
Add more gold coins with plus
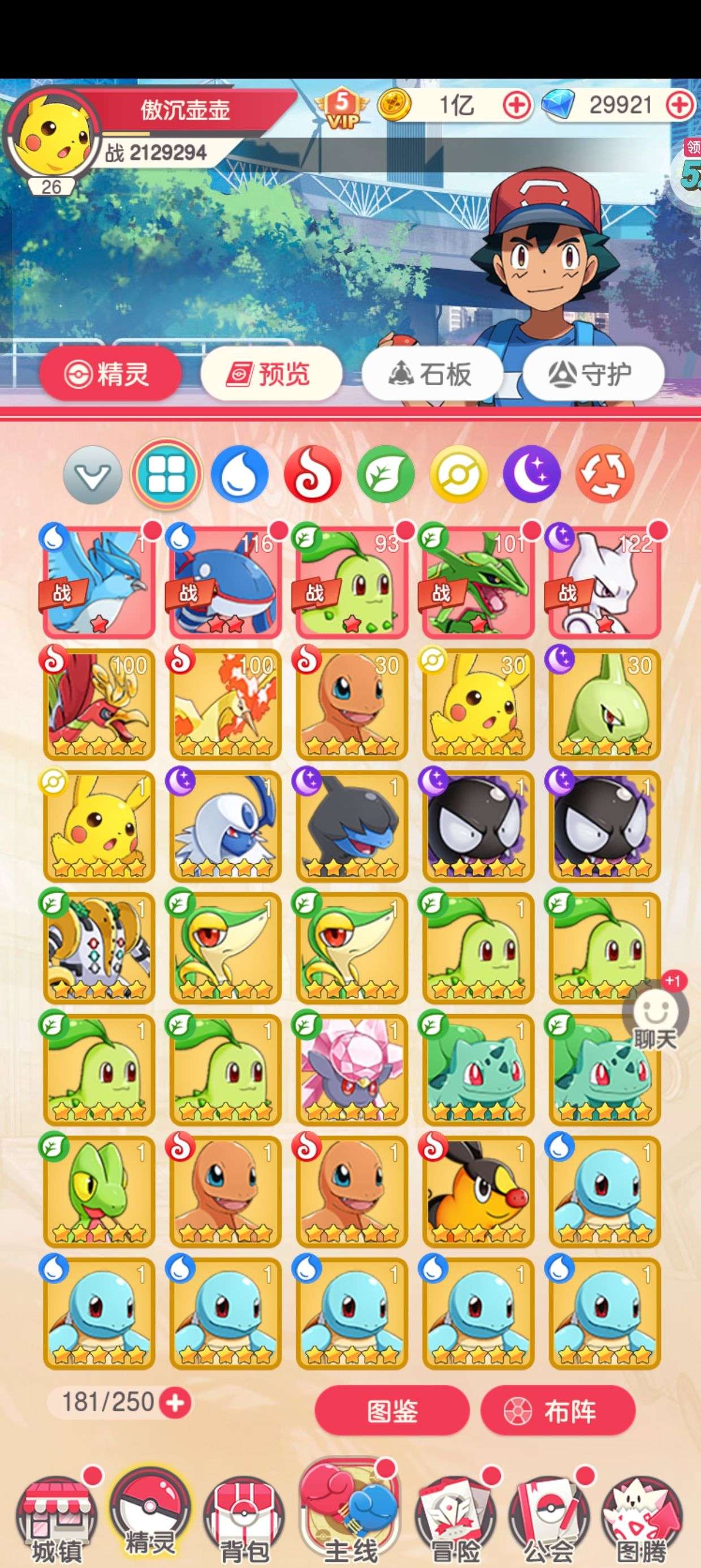tap(517, 106)
